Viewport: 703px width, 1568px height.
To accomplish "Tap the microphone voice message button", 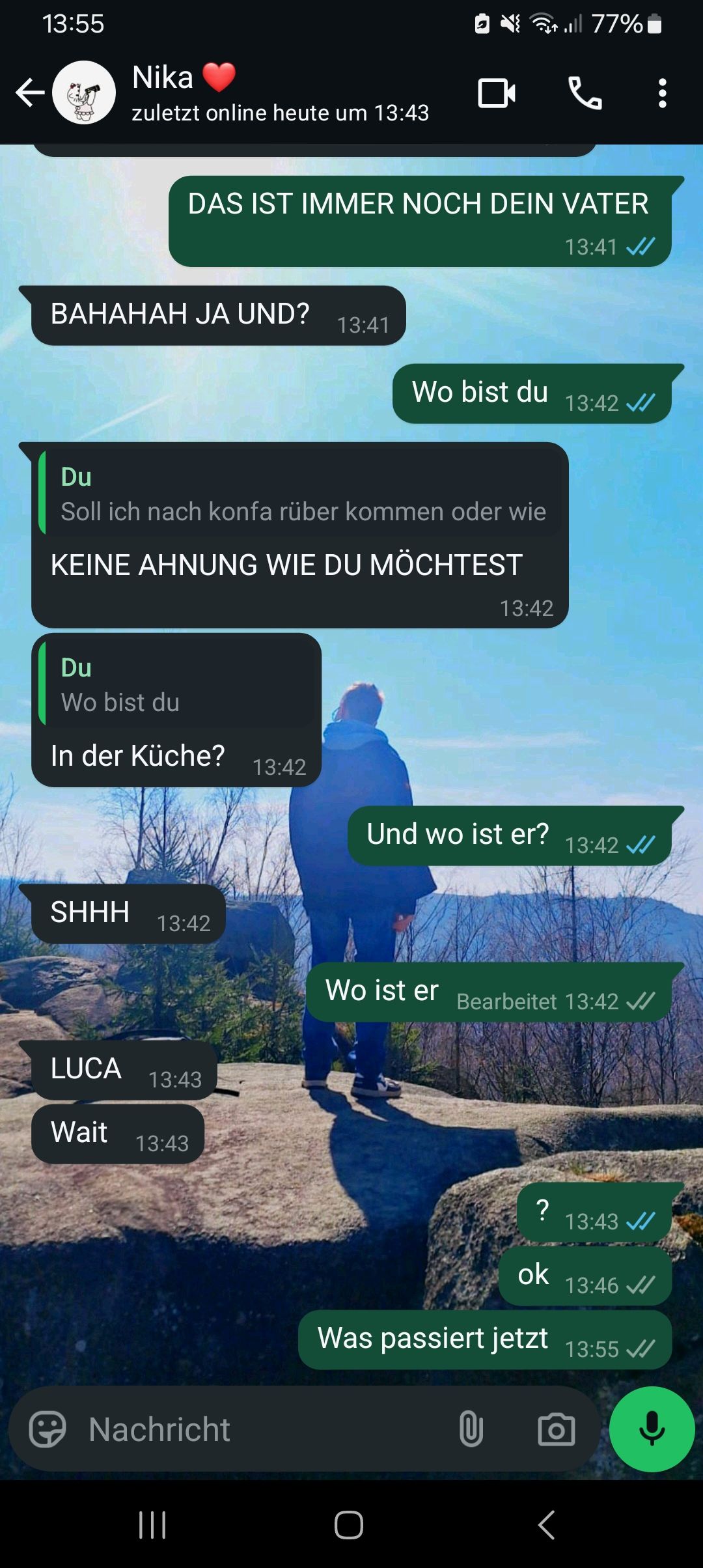I will 652,1429.
